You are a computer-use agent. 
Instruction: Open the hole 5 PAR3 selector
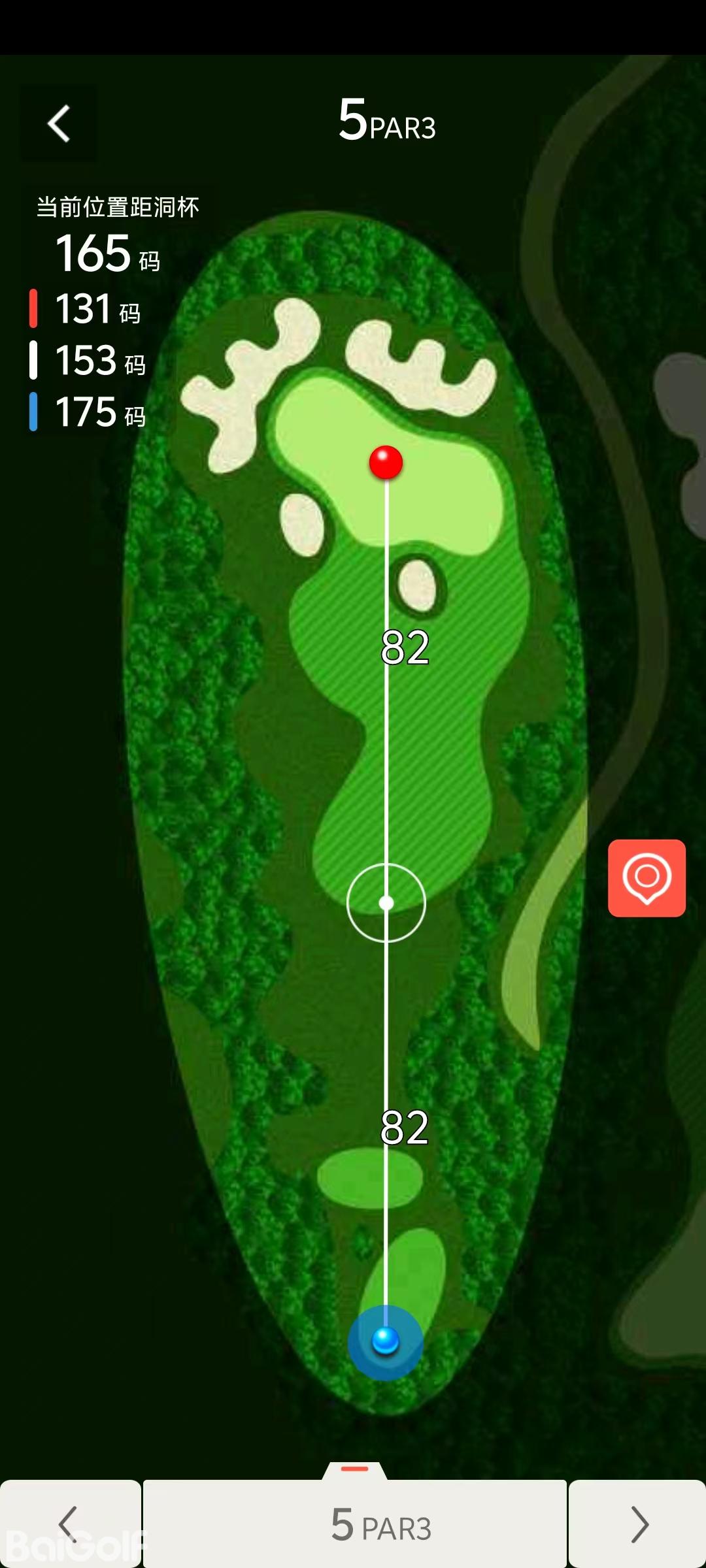355,1524
